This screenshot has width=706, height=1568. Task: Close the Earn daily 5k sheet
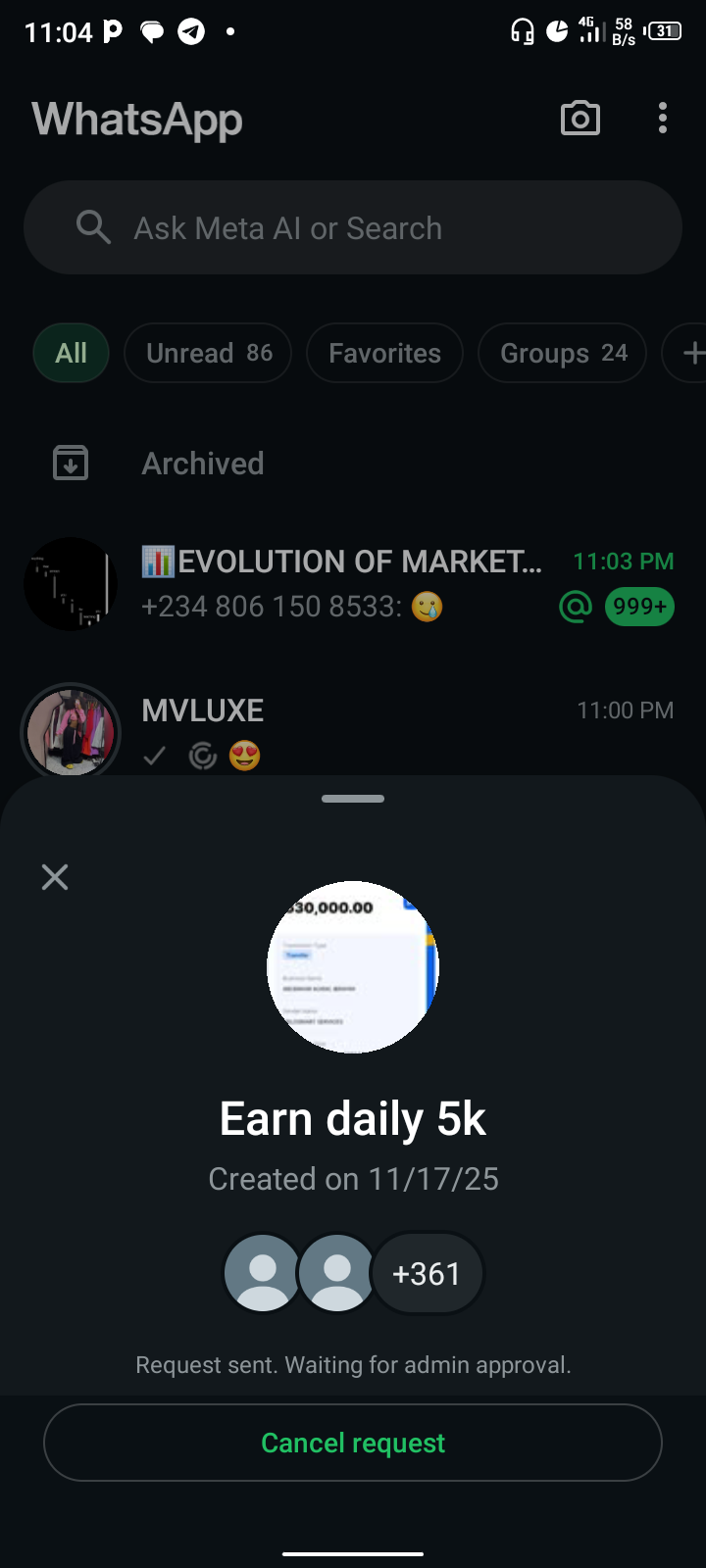pyautogui.click(x=55, y=877)
